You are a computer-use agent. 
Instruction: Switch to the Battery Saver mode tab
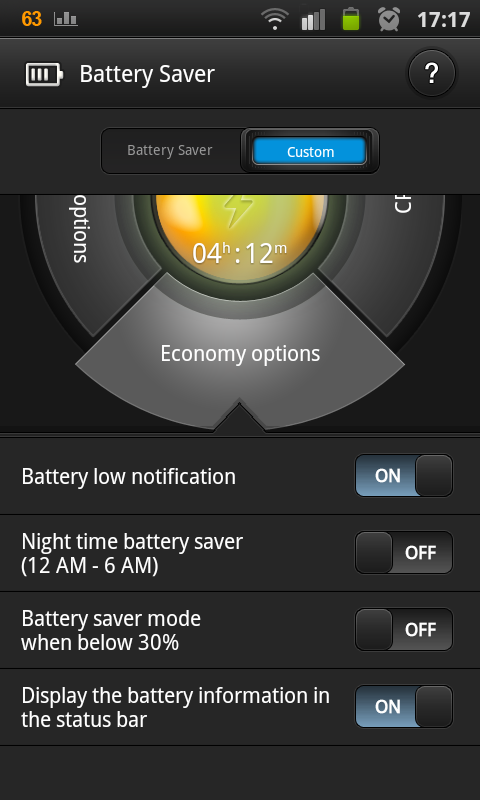170,151
